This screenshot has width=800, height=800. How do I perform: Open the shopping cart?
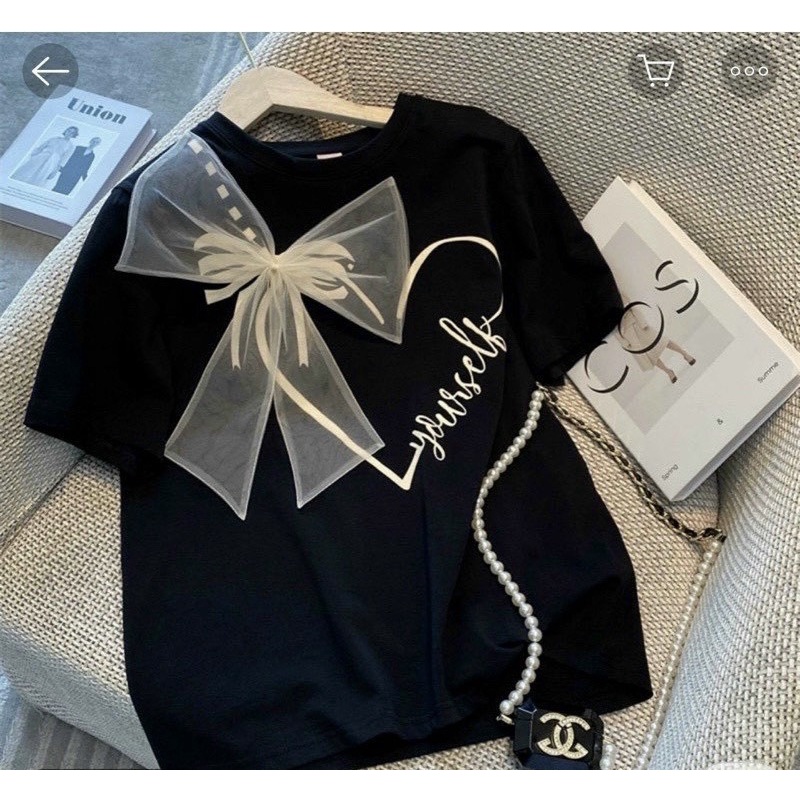pyautogui.click(x=659, y=70)
